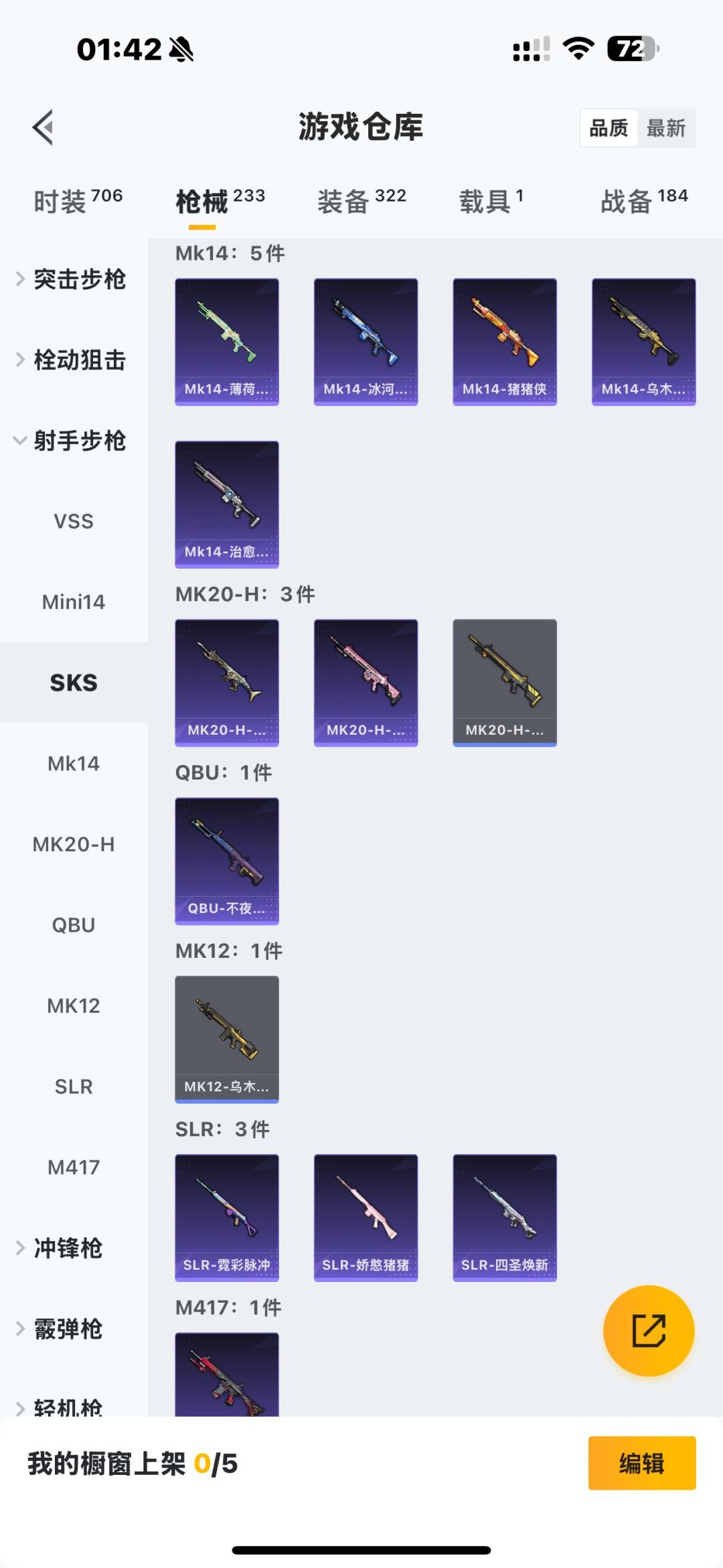Tap the back arrow at the top left
Screen dimensions: 723x1568
click(x=42, y=128)
